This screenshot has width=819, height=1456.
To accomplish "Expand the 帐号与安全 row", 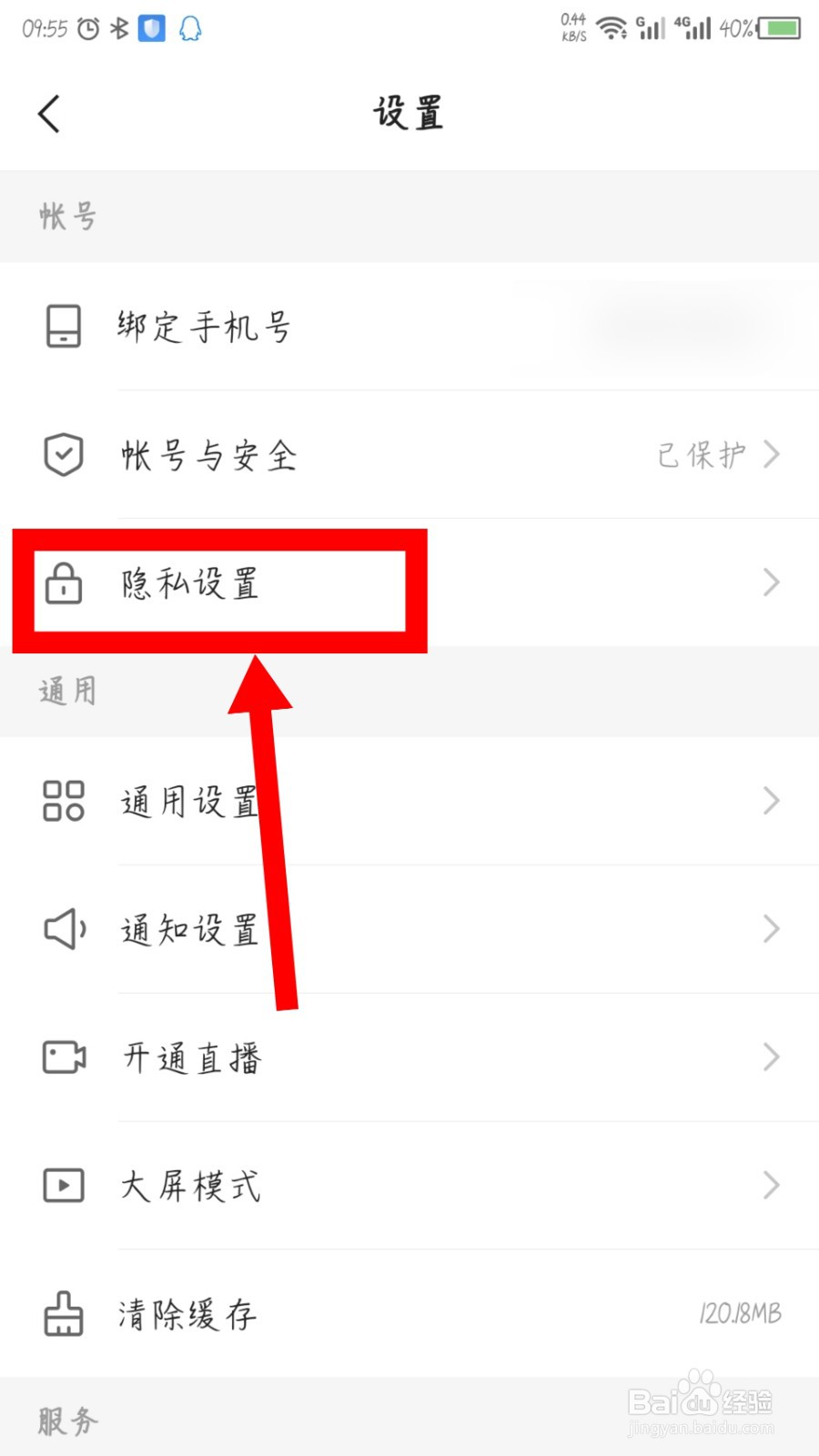I will click(772, 455).
